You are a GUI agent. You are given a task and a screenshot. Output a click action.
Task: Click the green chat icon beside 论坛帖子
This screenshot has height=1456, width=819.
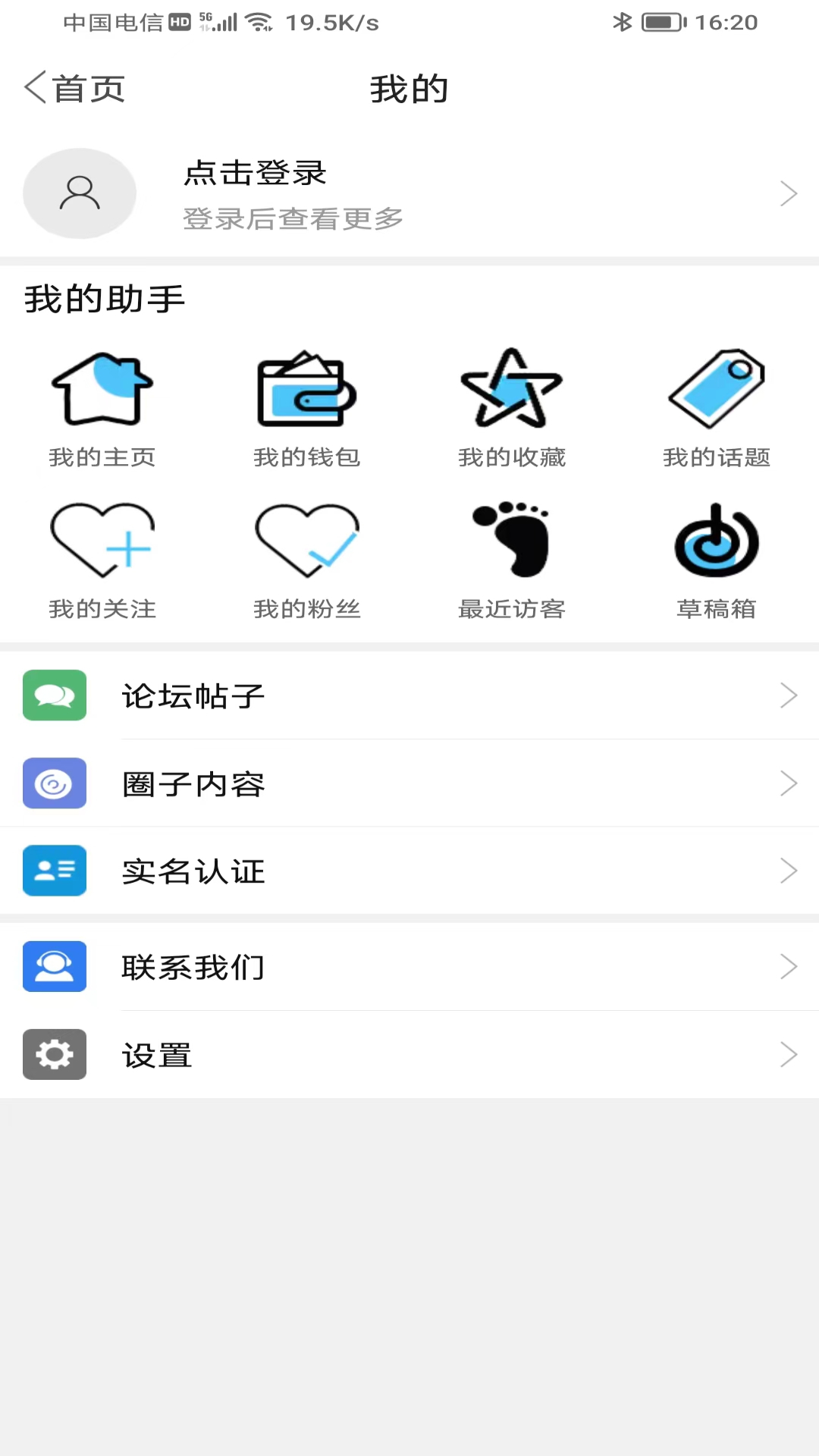54,695
